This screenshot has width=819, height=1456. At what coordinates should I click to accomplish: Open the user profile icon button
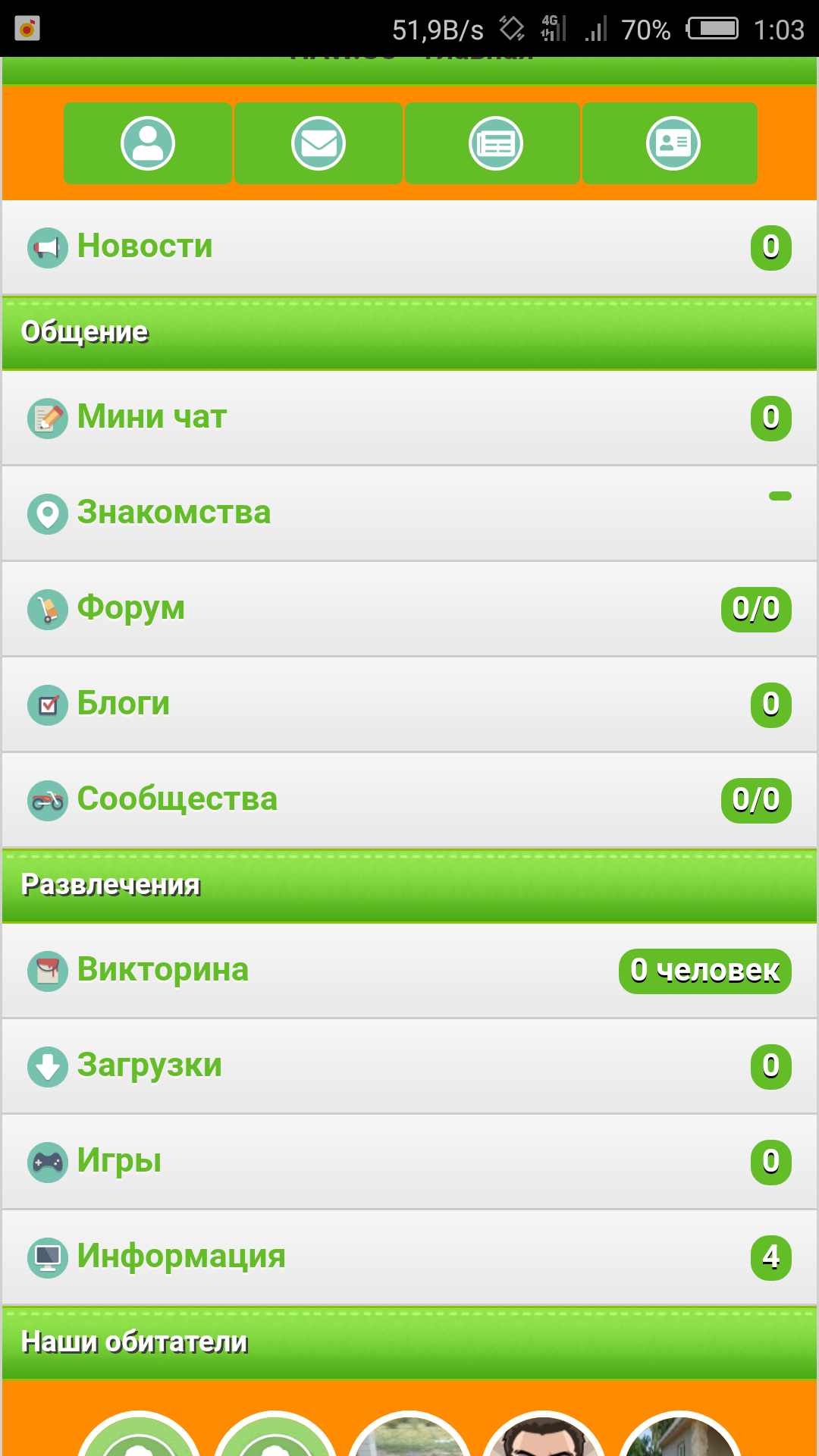click(148, 143)
